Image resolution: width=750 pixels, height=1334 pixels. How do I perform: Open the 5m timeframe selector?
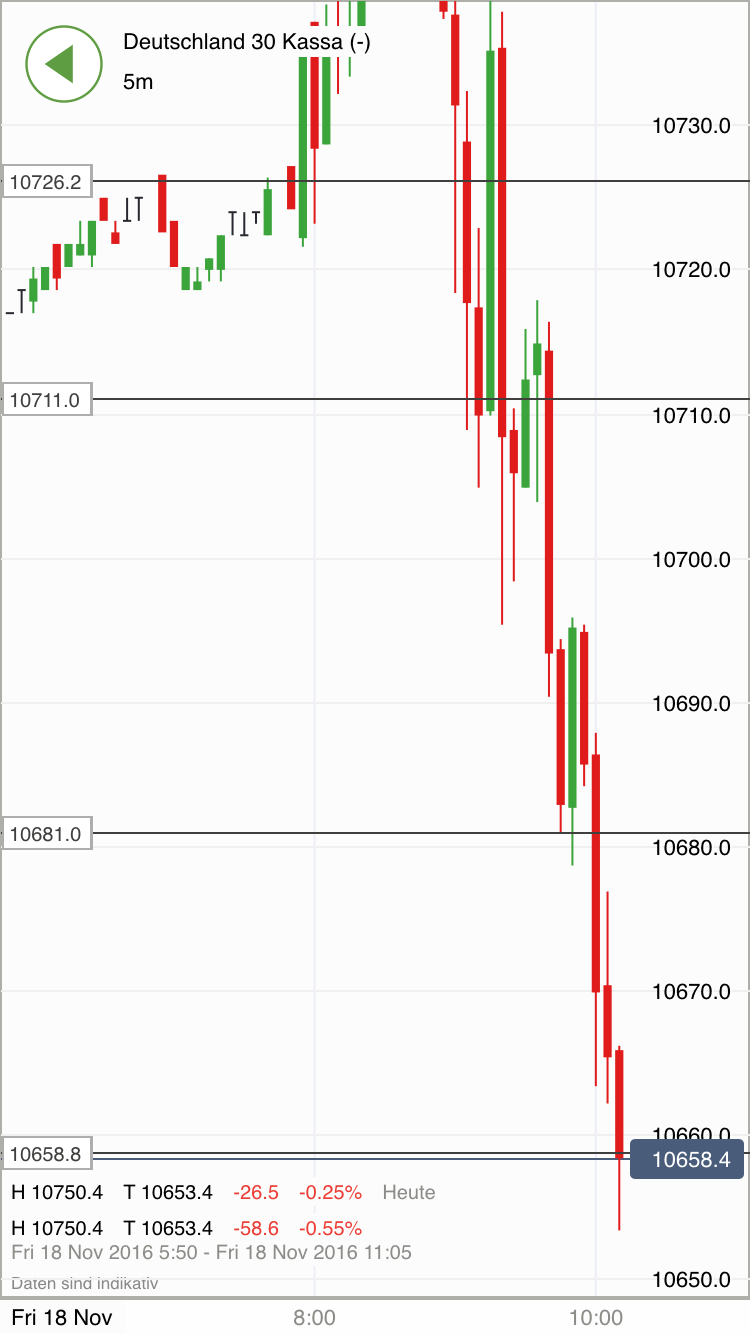point(138,83)
